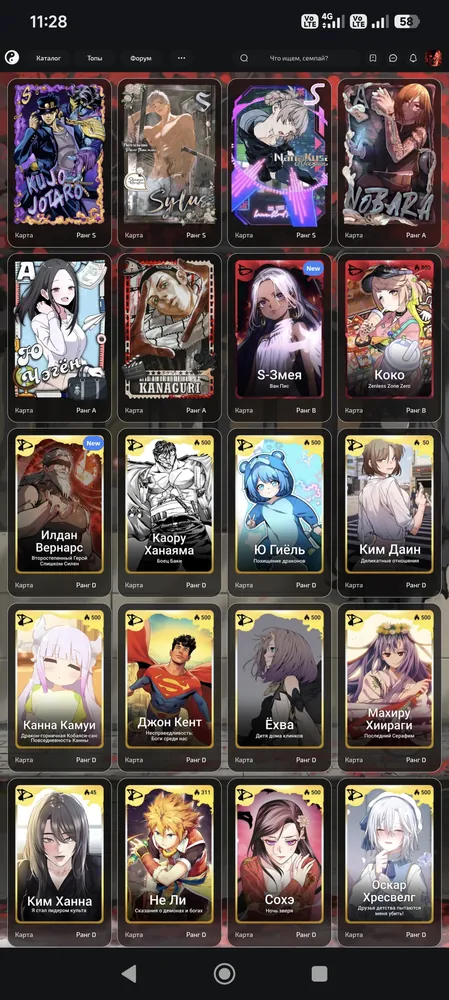Open the bookmarks icon in header
This screenshot has width=449, height=1000.
click(373, 58)
